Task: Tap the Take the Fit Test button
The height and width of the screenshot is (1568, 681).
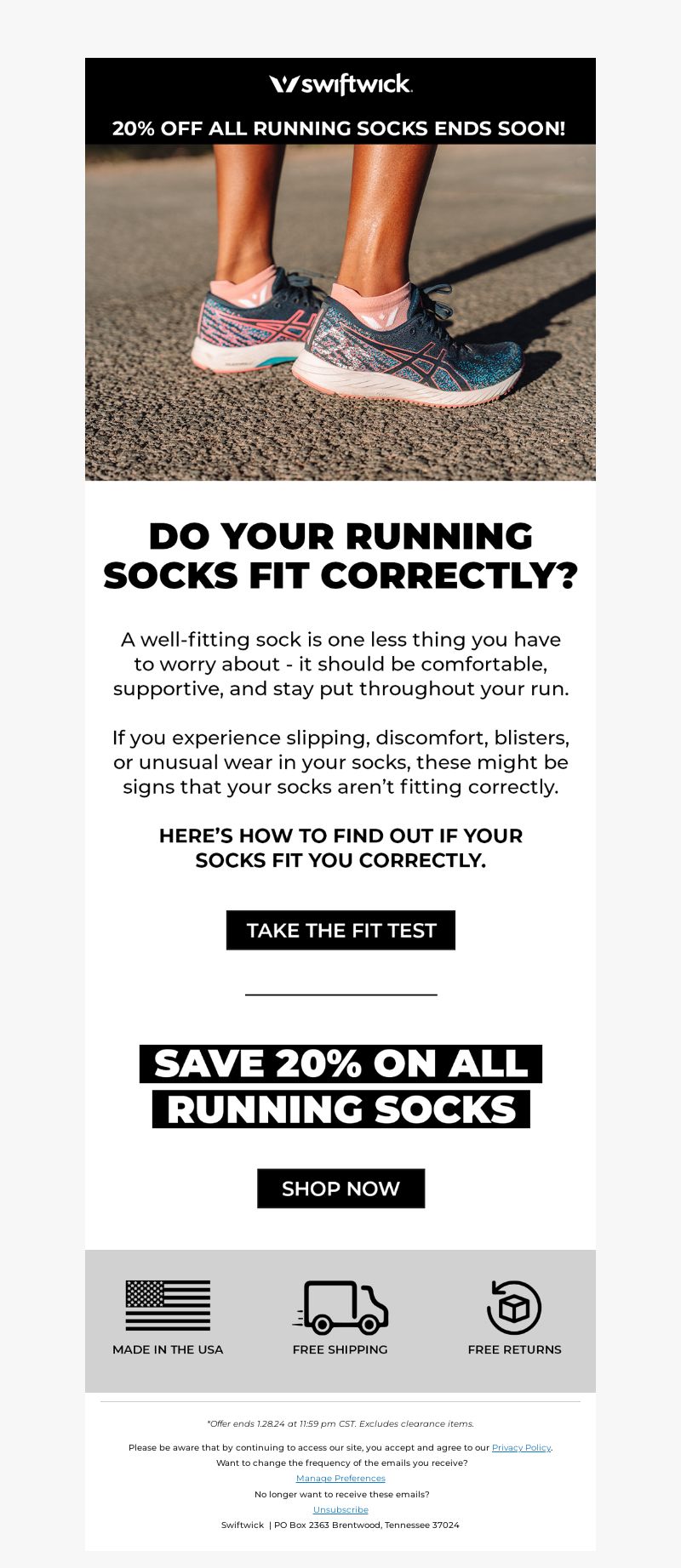Action: (340, 930)
